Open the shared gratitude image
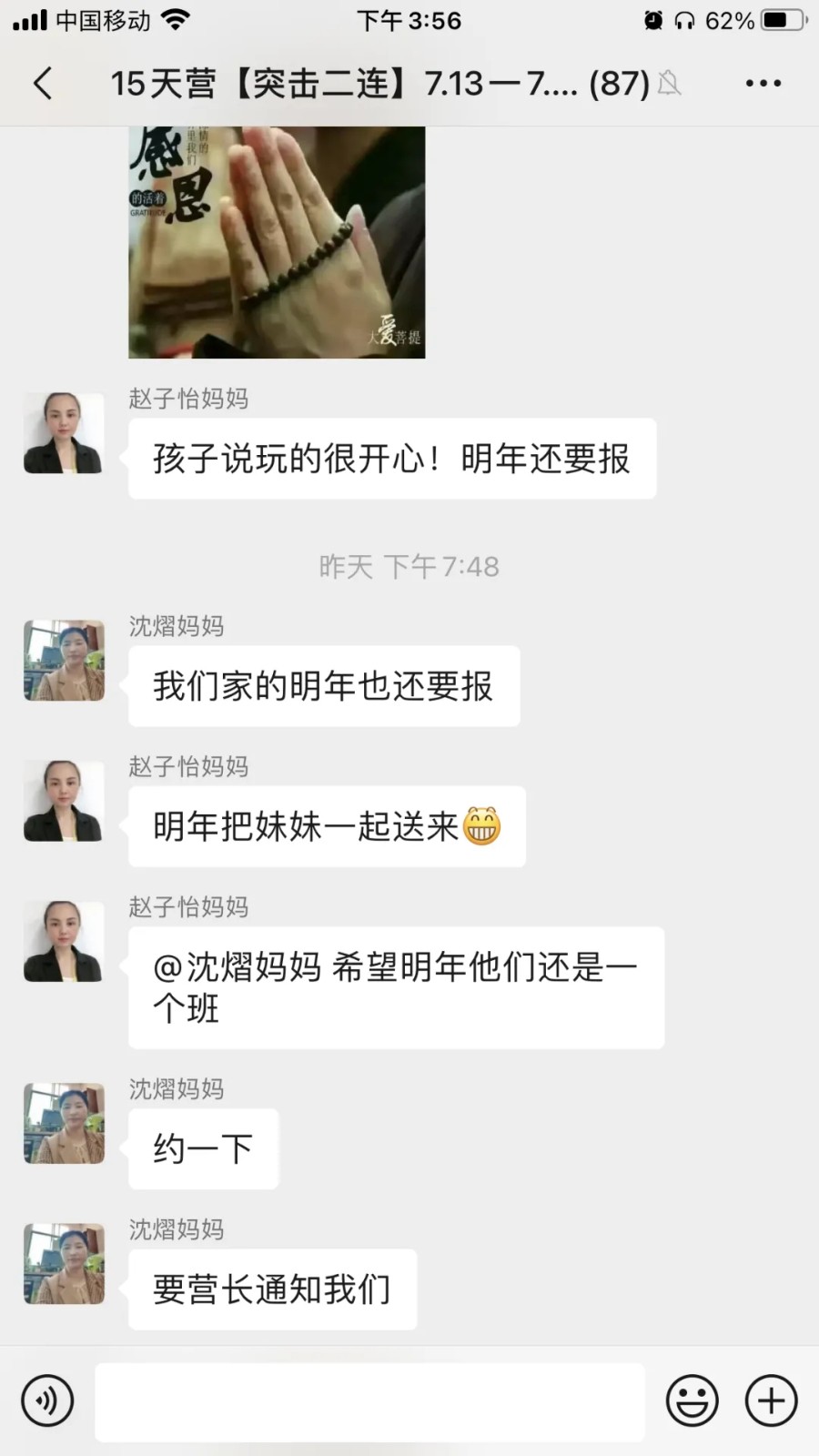 pos(277,242)
